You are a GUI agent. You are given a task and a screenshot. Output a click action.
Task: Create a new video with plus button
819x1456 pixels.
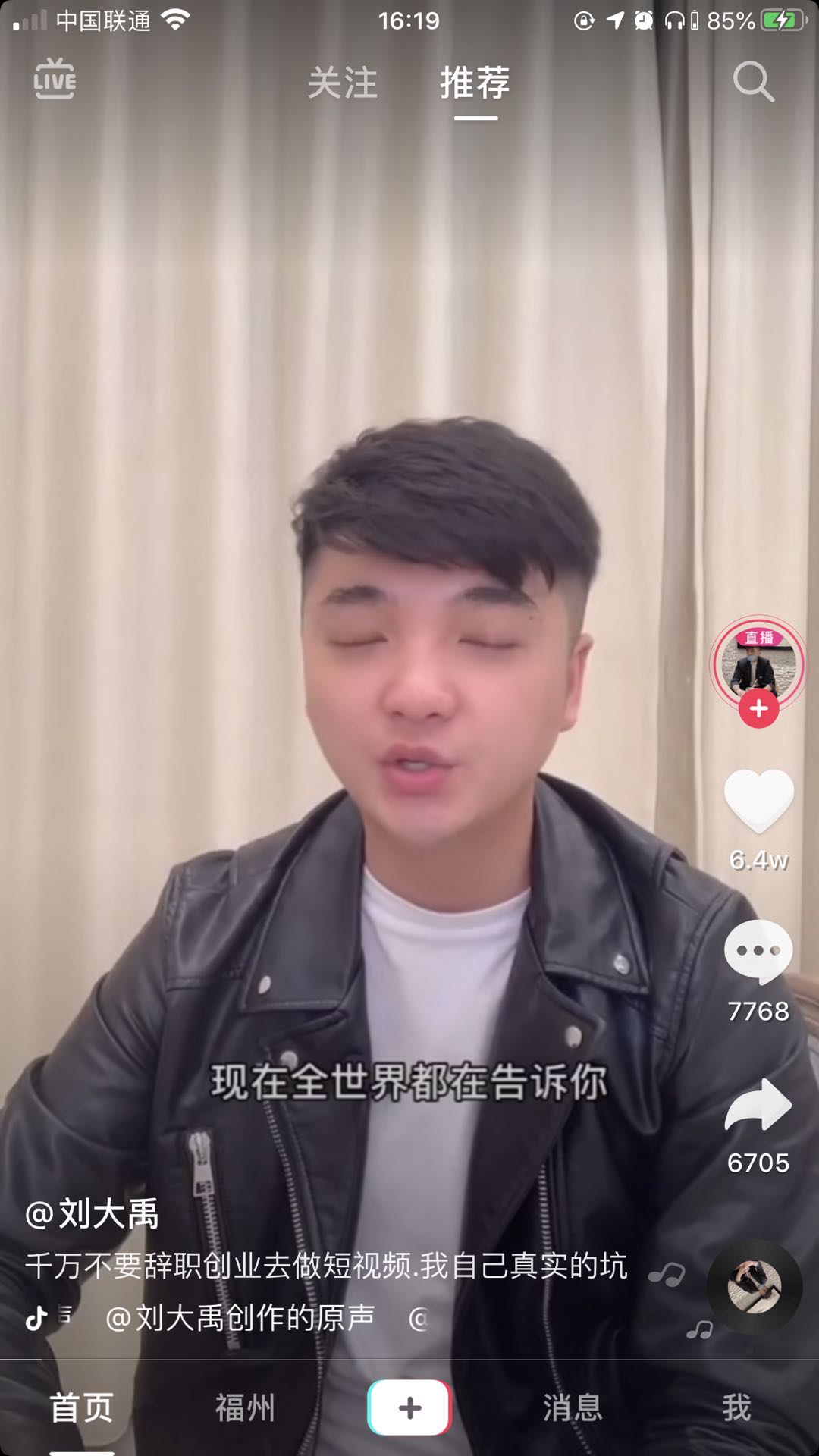tap(409, 1407)
